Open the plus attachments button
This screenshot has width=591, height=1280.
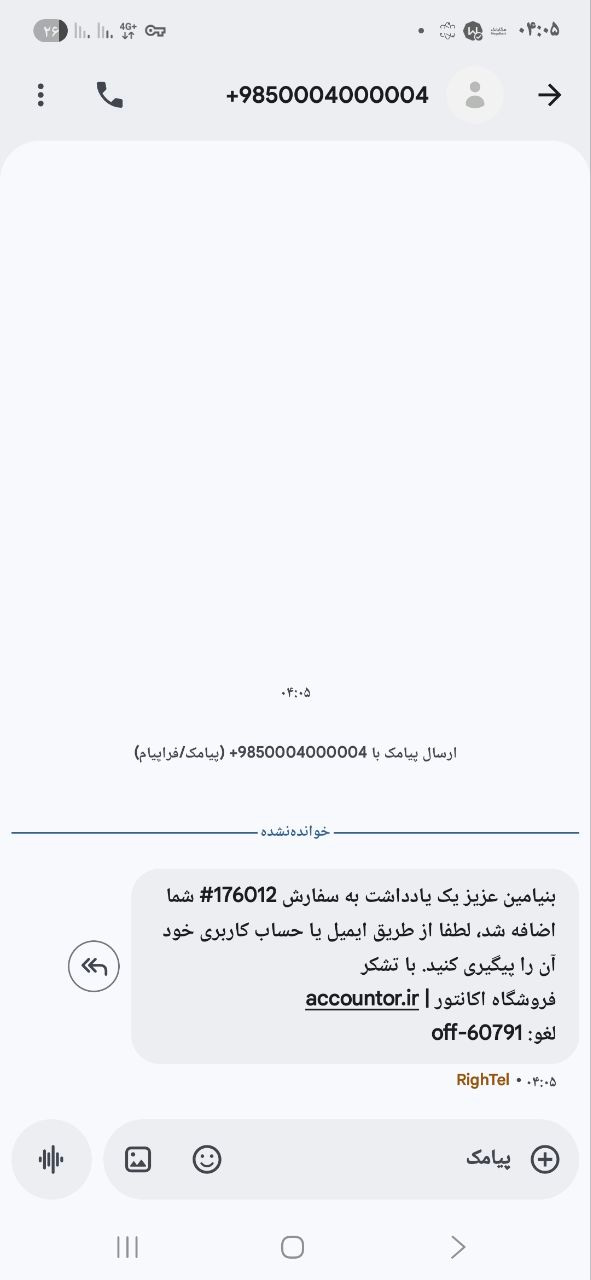coord(545,1159)
